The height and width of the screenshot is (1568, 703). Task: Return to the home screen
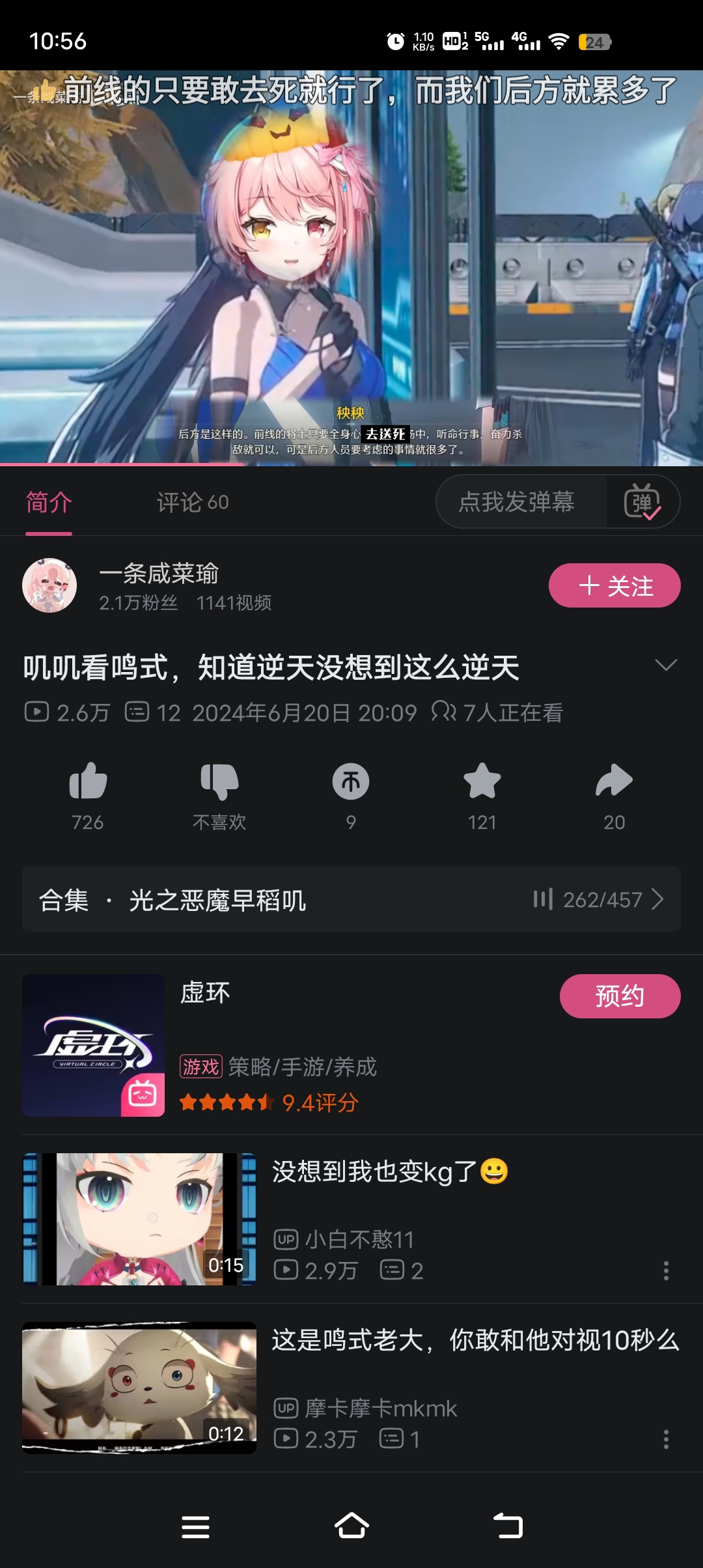coord(351,1526)
